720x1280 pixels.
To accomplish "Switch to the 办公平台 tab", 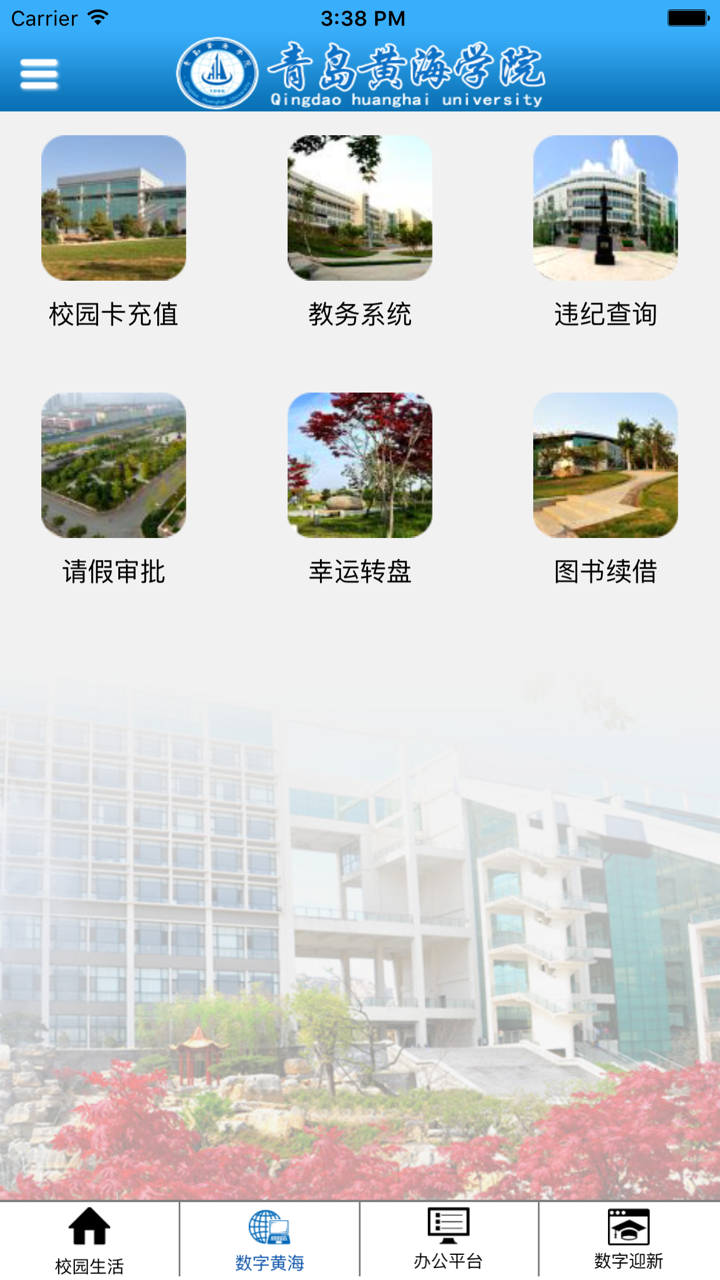I will (x=449, y=1238).
